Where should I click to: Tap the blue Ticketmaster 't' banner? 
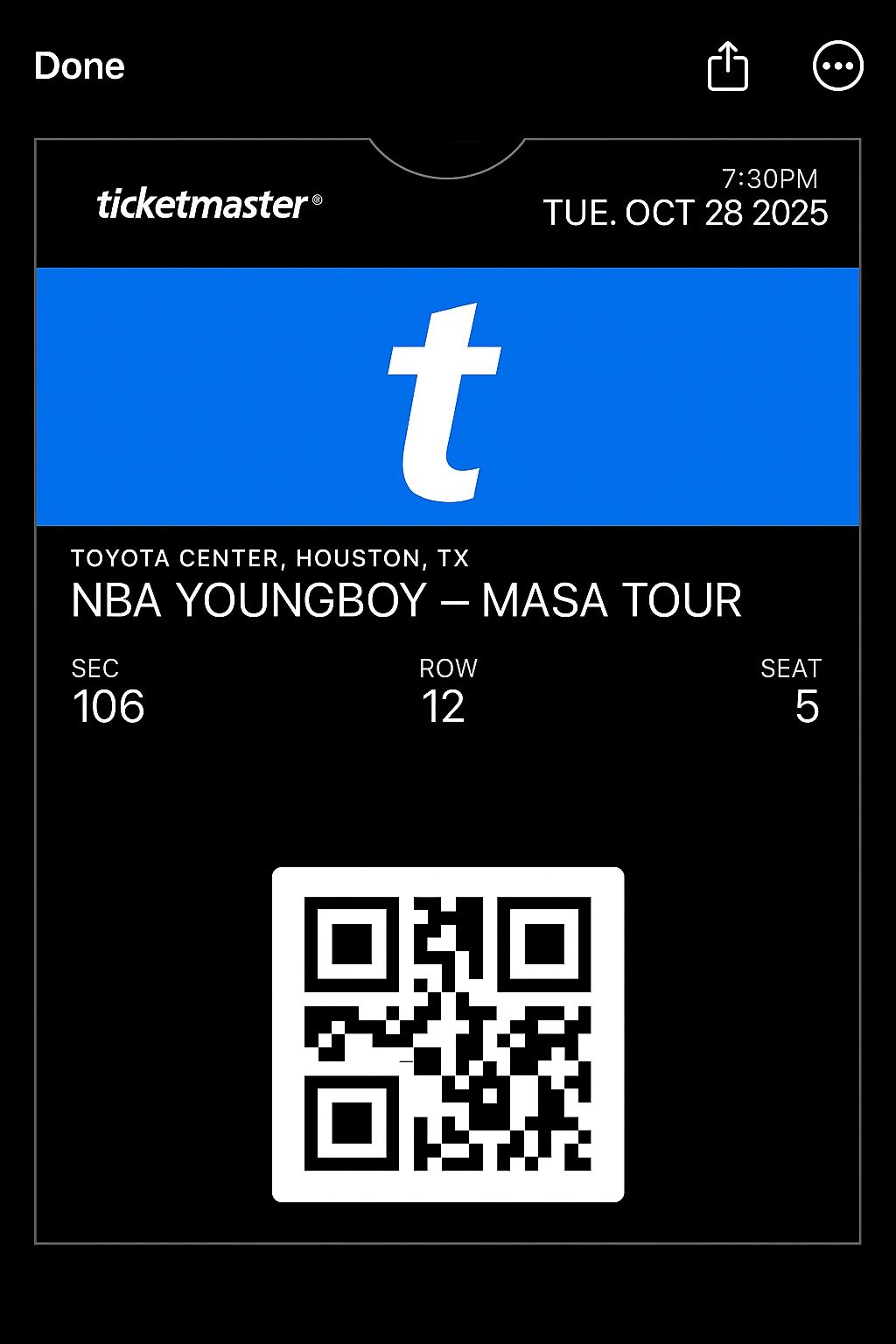[x=448, y=394]
